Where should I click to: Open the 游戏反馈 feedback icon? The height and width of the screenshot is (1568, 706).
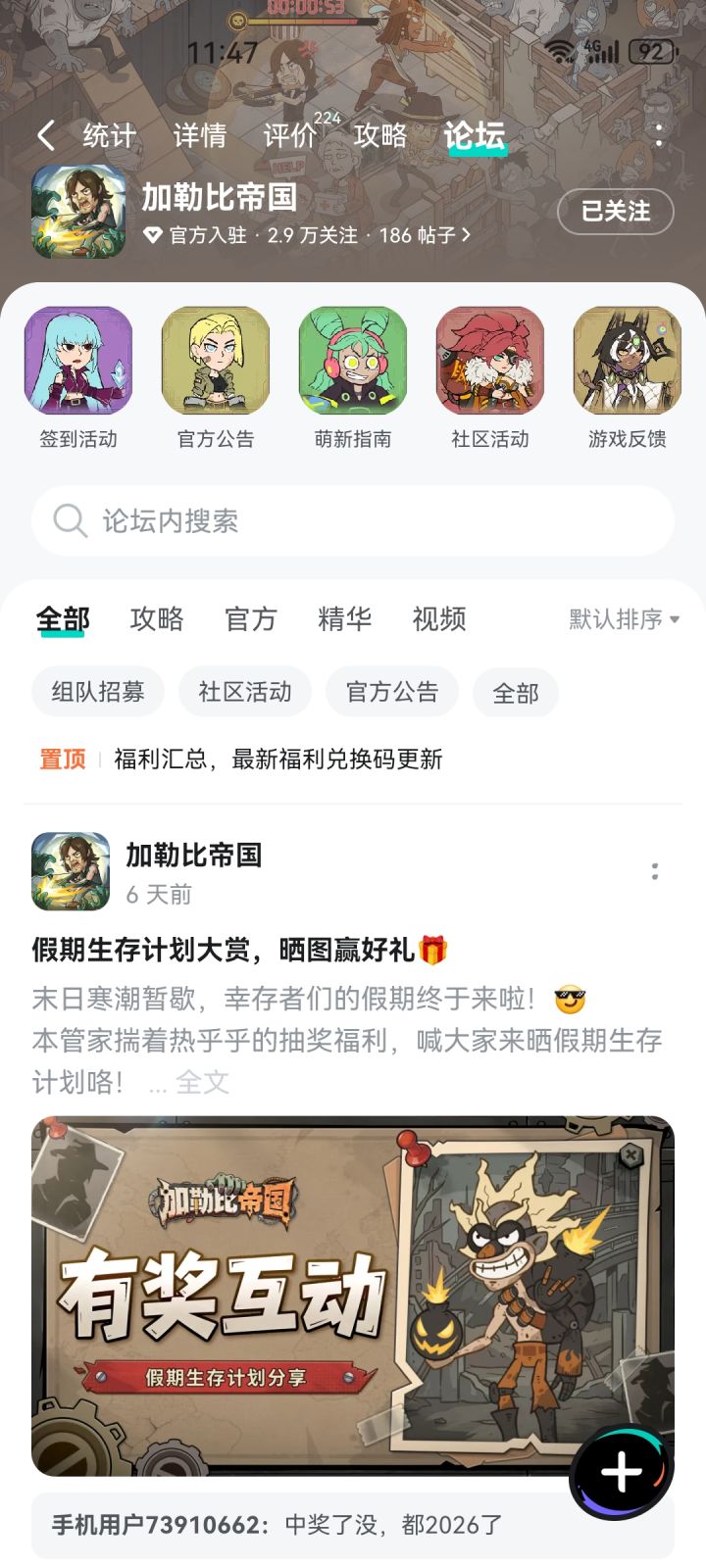(x=628, y=360)
